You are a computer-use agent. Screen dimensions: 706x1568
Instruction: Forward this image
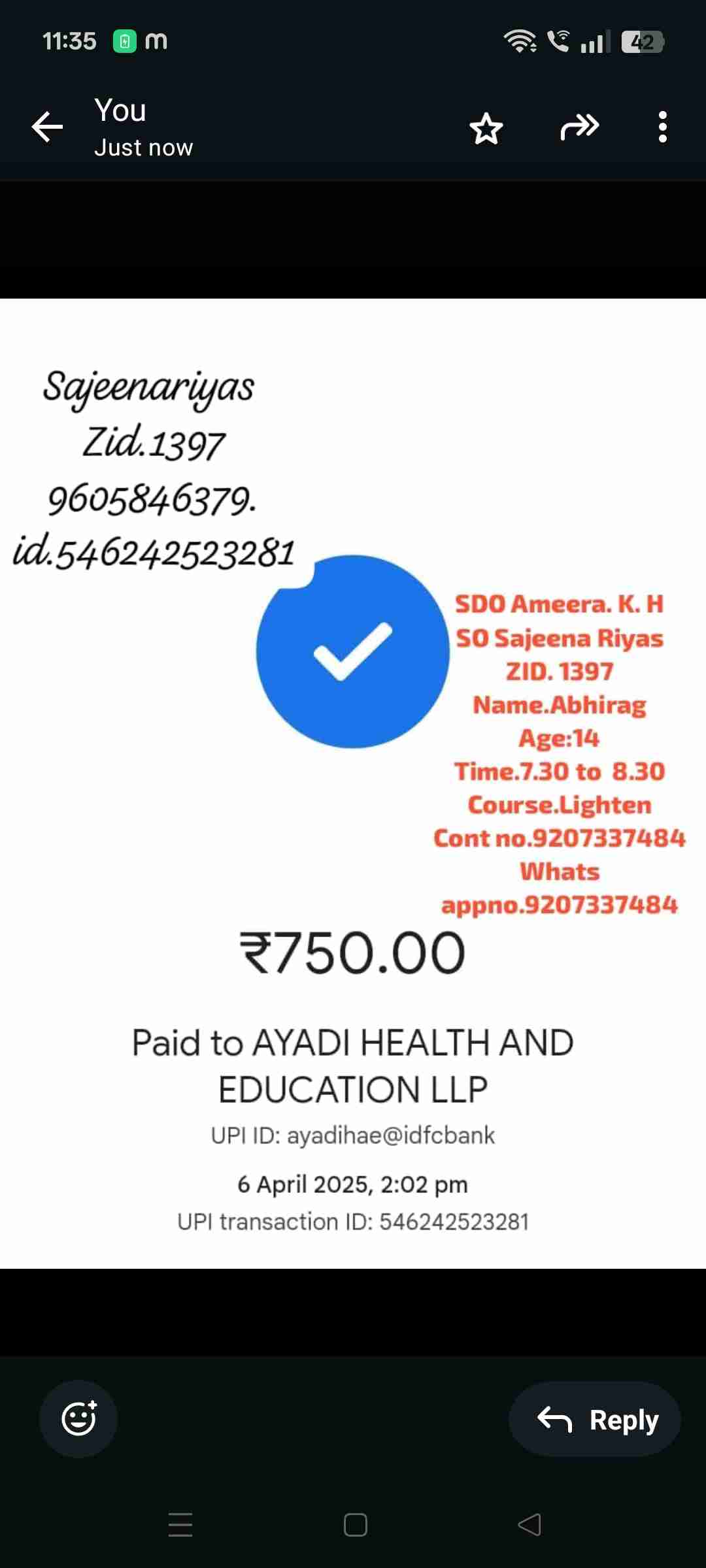[580, 127]
